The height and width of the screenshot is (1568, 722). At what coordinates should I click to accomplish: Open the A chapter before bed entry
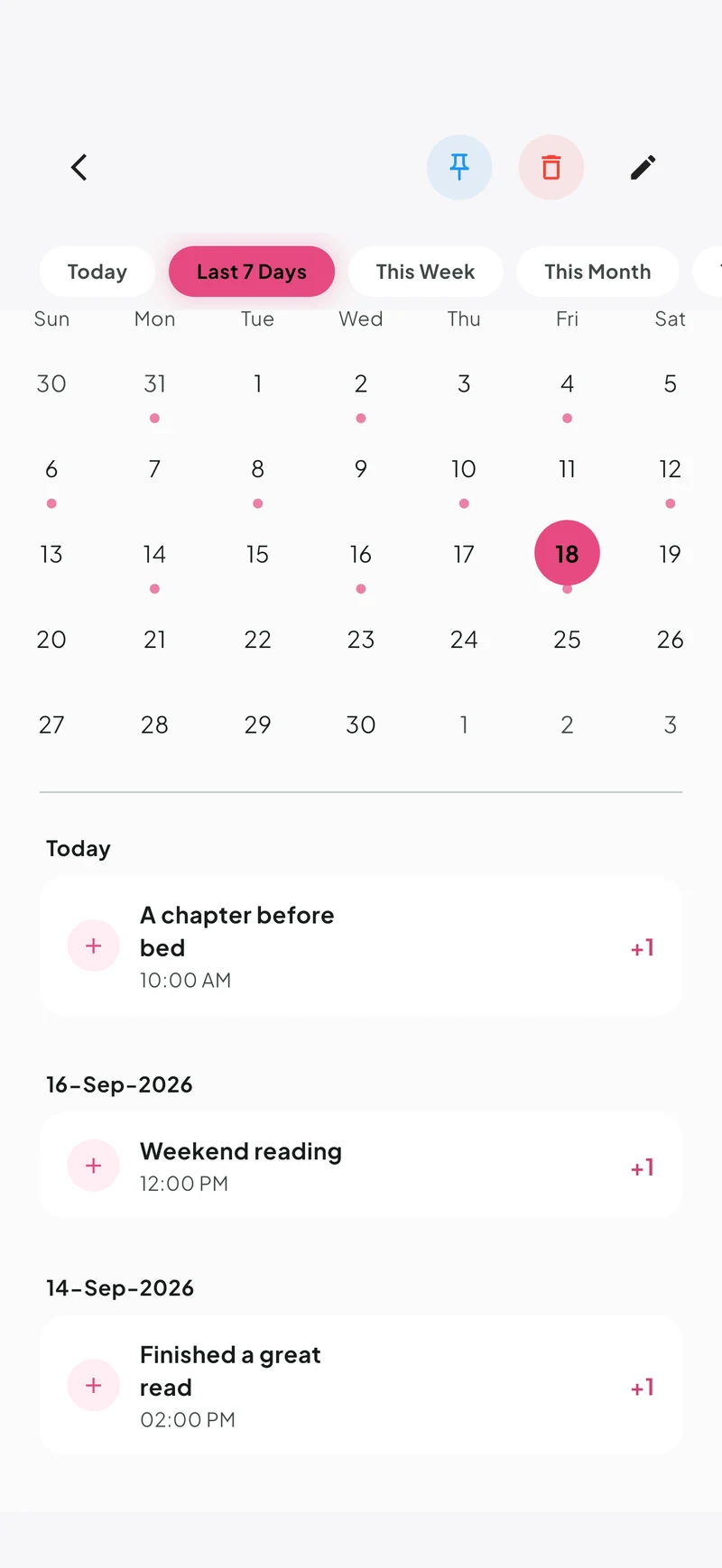pyautogui.click(x=361, y=946)
